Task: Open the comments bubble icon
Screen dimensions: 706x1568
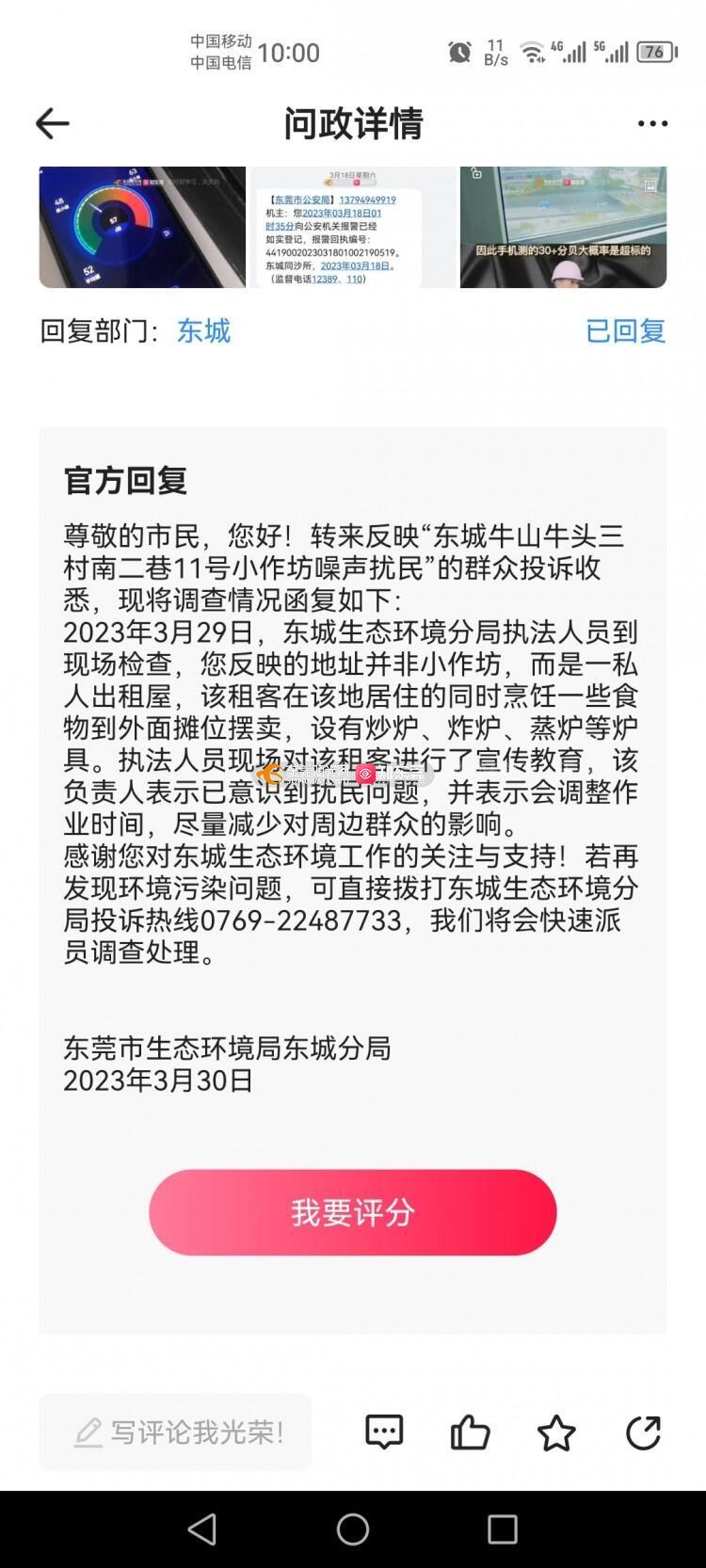Action: click(x=384, y=1432)
